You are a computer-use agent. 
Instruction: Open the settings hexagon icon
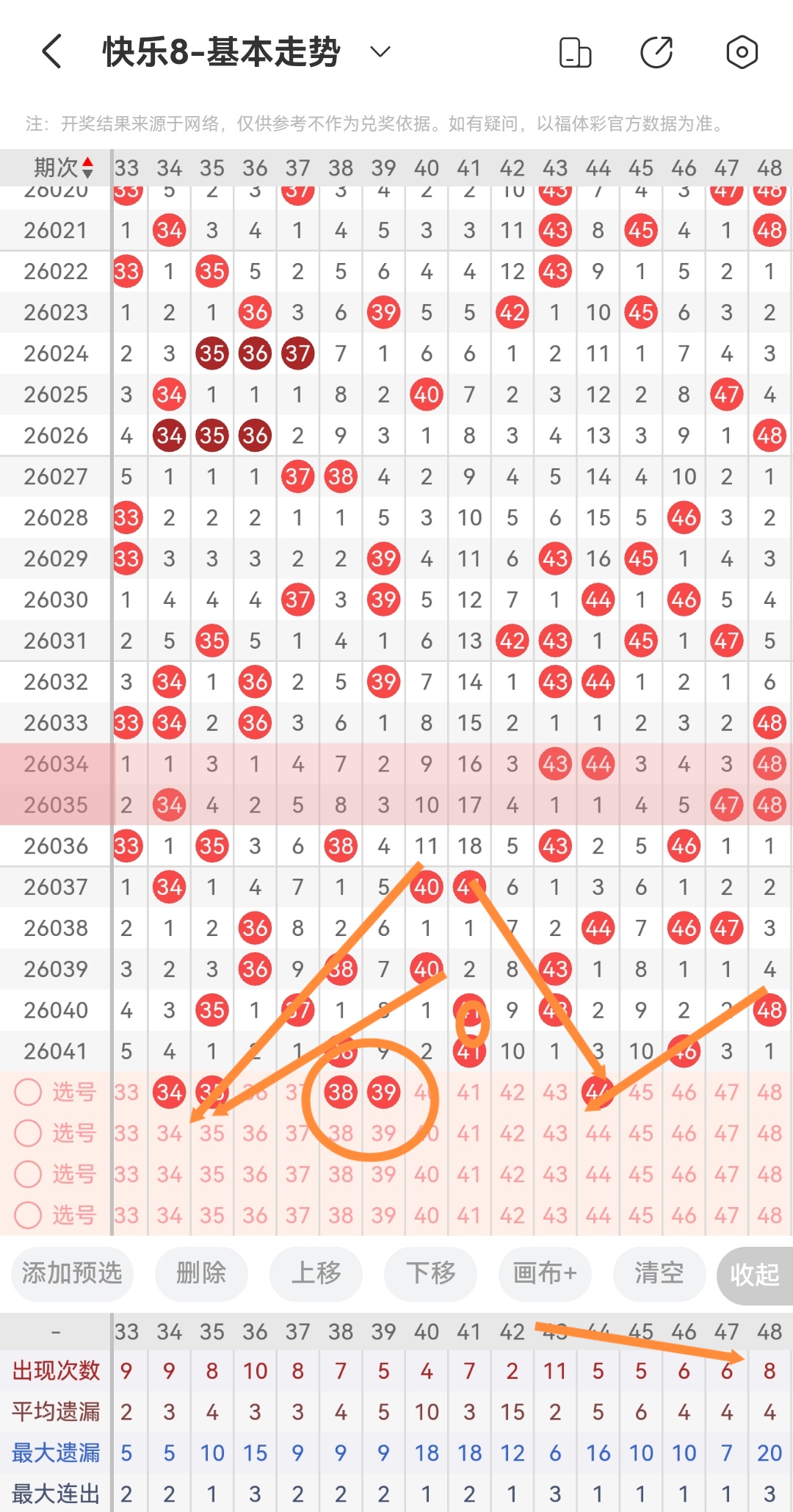click(742, 52)
